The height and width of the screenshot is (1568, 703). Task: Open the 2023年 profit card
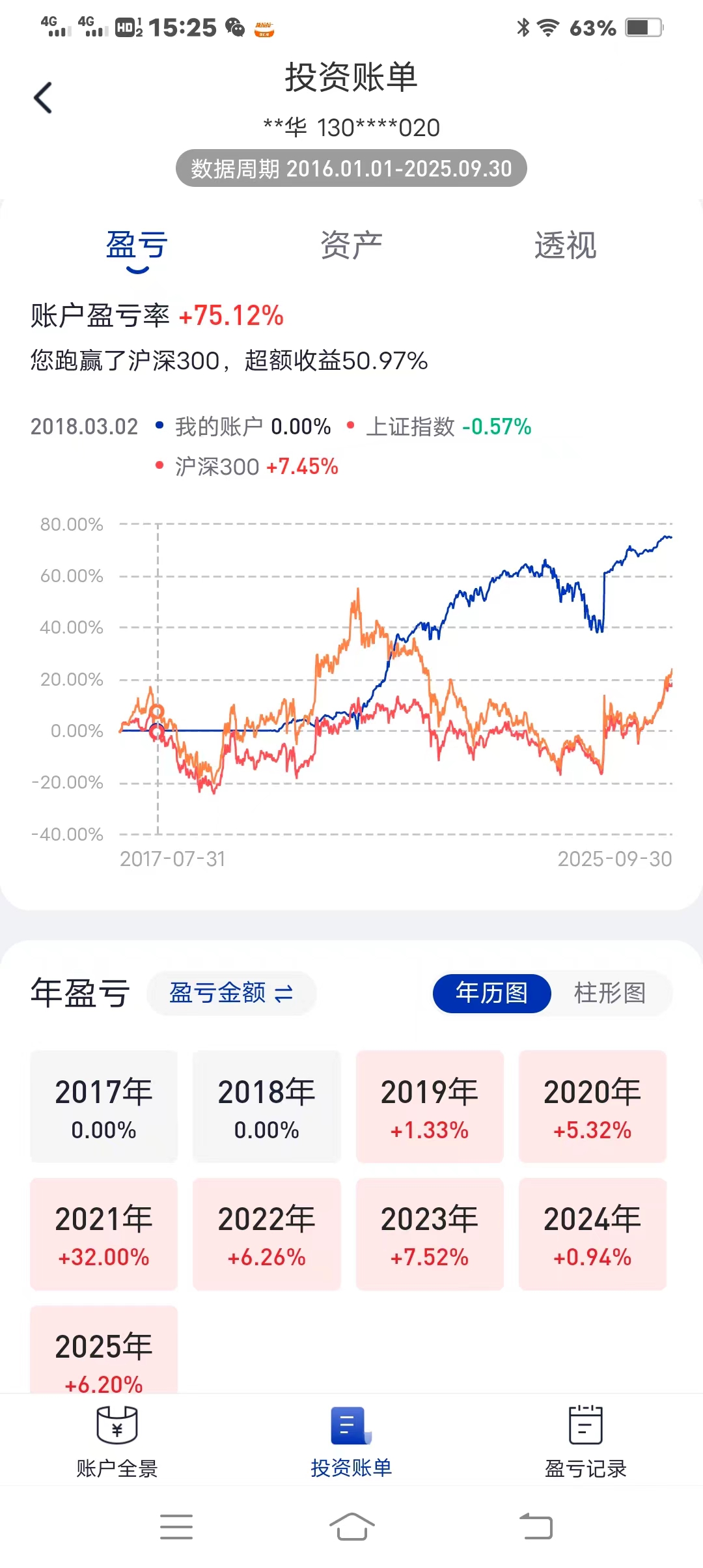coord(430,1234)
